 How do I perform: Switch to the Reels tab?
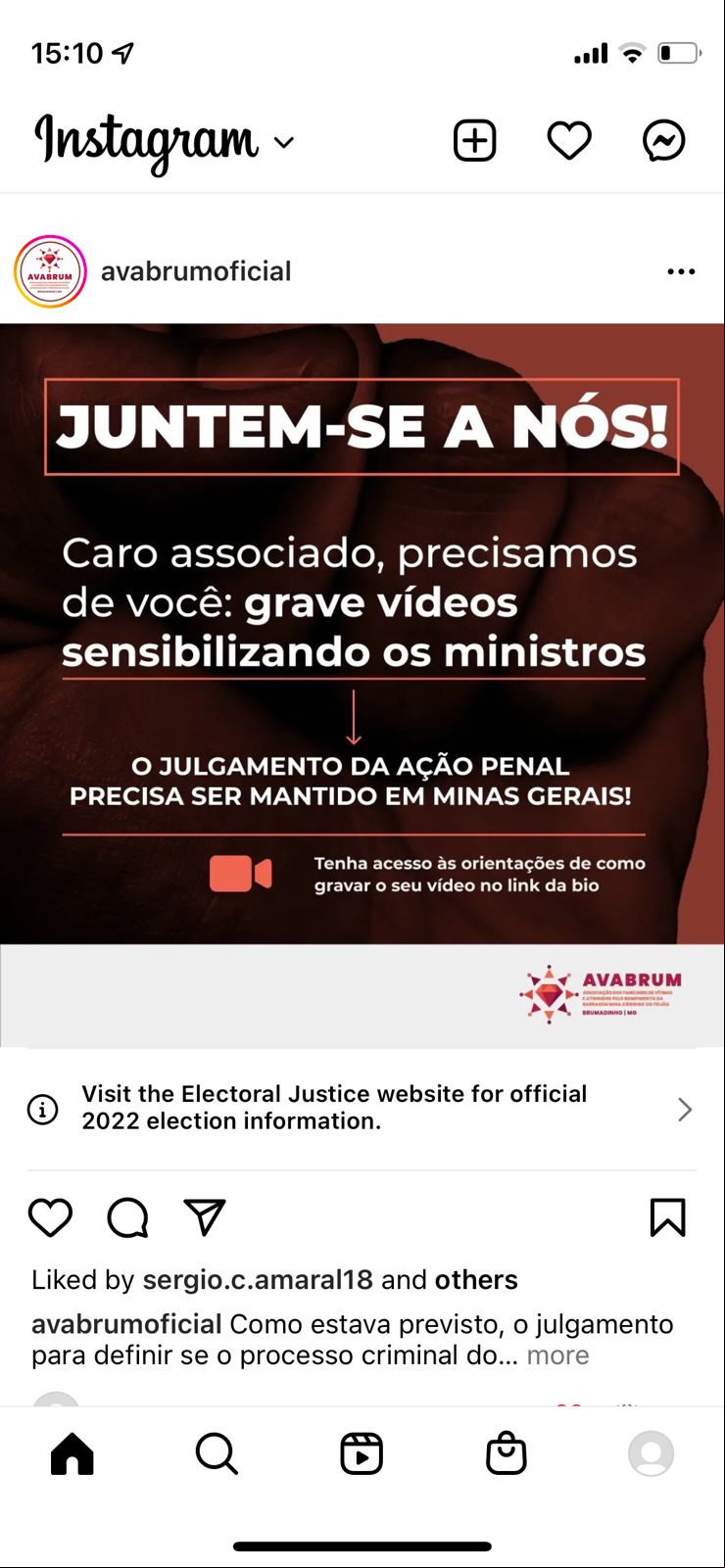(362, 1453)
